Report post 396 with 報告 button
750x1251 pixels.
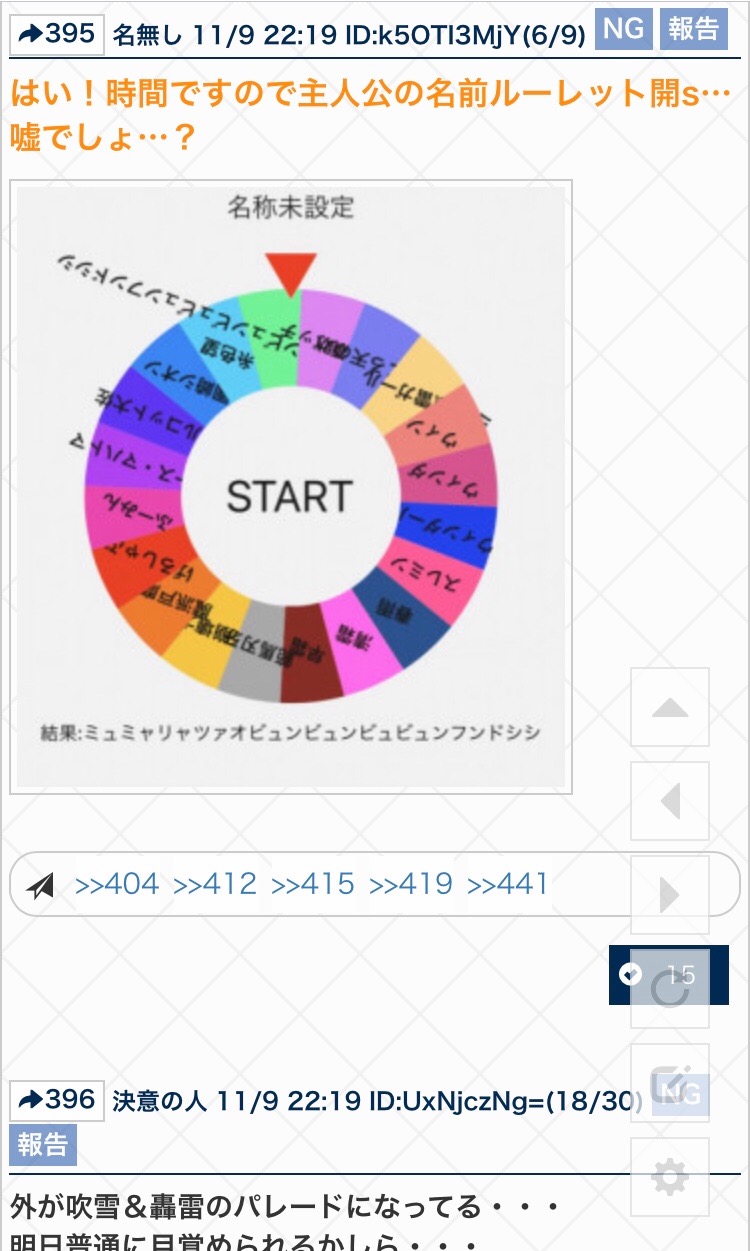pos(43,1144)
